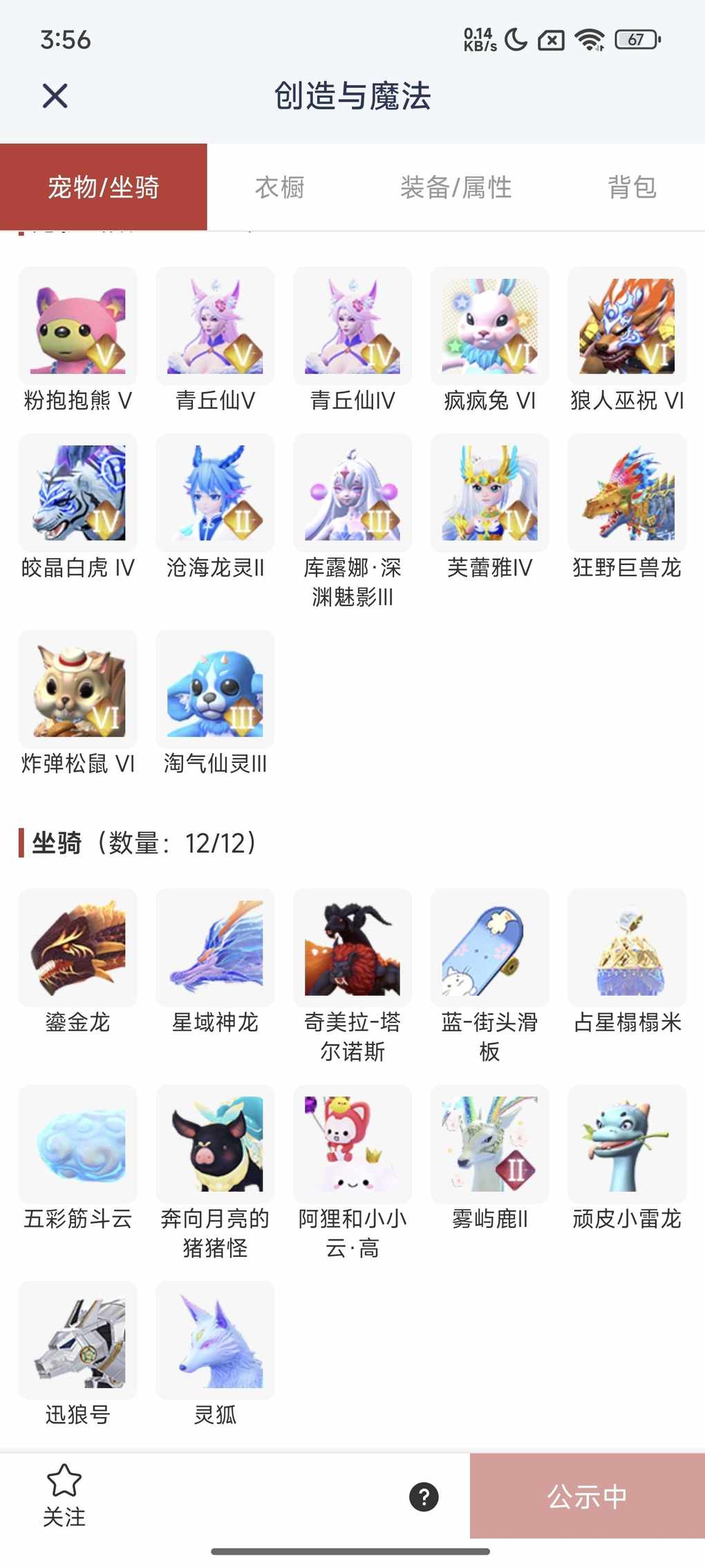The image size is (705, 1568).
Task: Tap the 关注 star to follow
Action: [x=64, y=1495]
